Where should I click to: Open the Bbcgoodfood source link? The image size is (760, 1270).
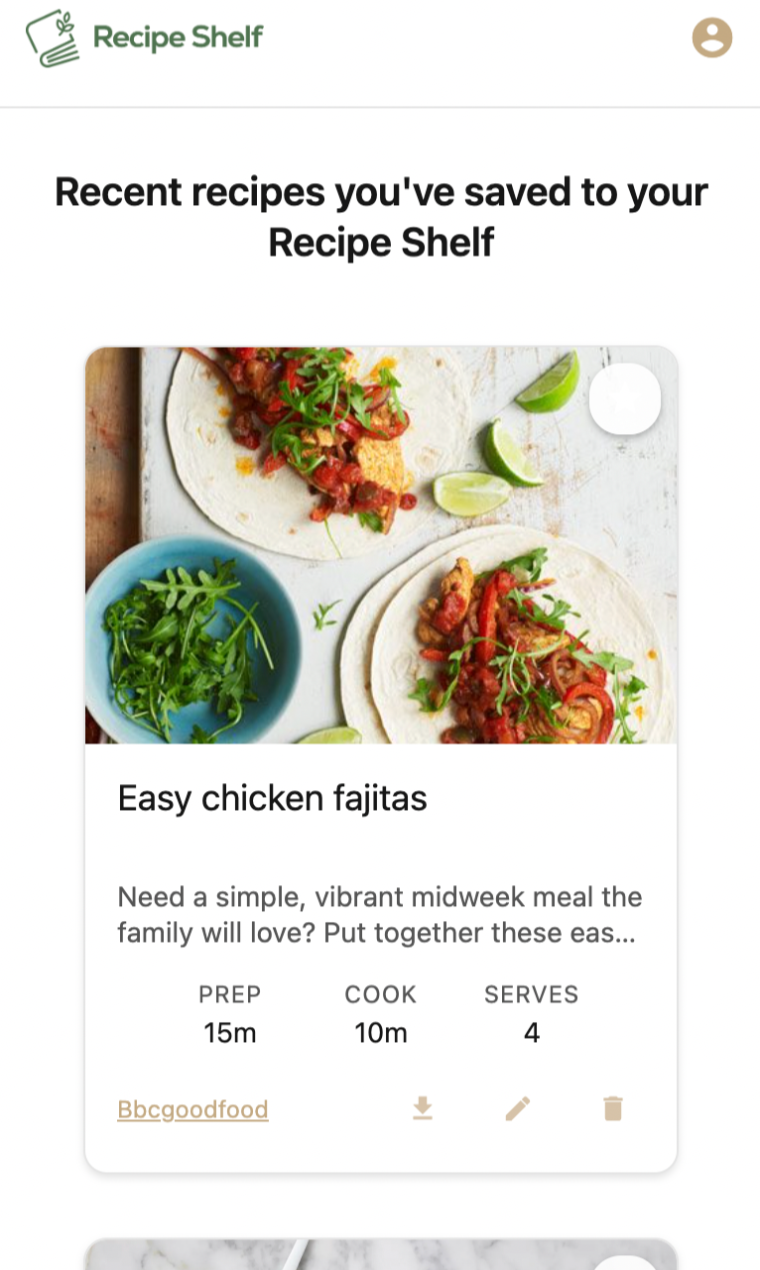[192, 1109]
